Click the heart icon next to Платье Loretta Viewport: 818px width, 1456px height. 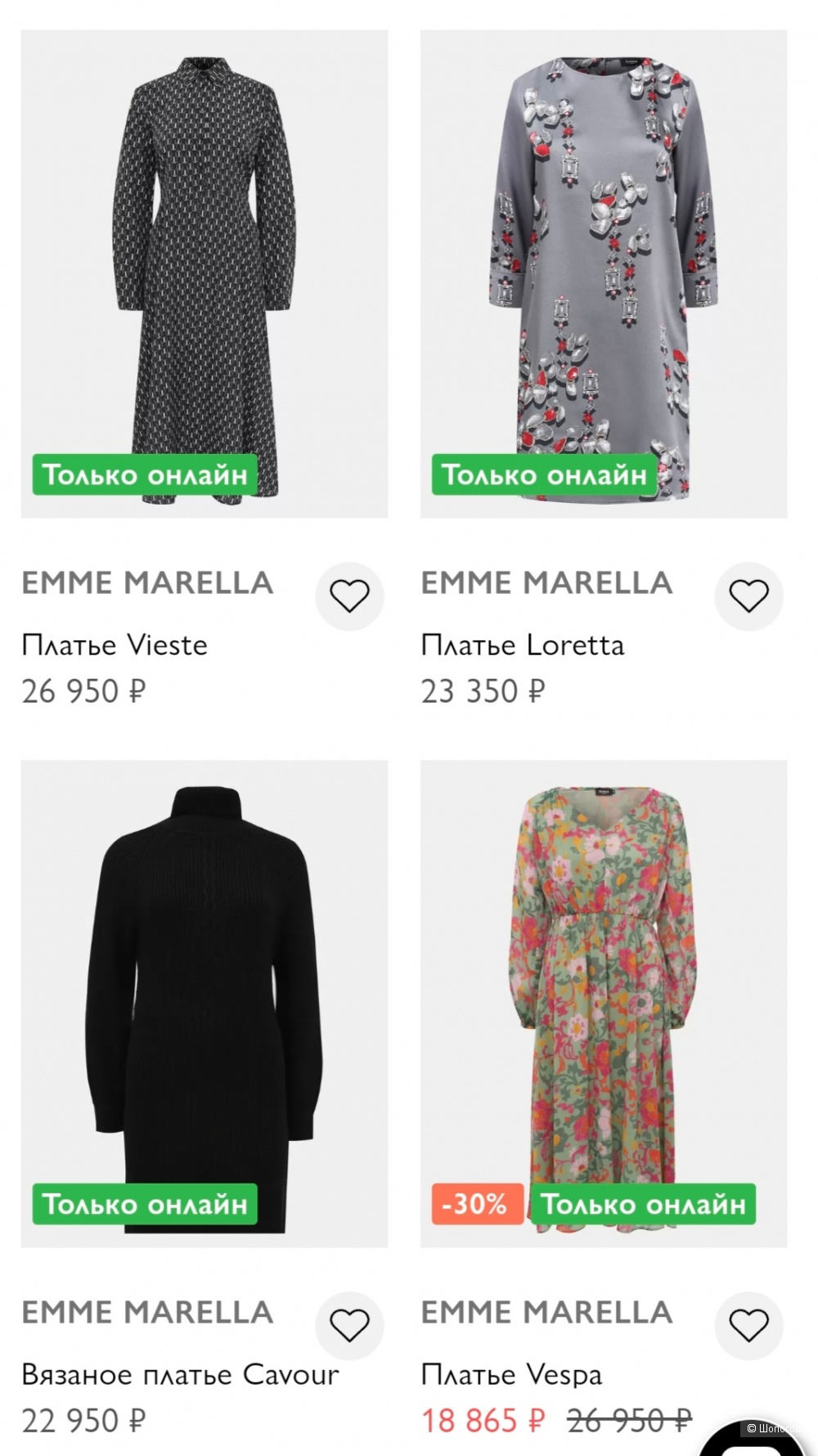748,596
